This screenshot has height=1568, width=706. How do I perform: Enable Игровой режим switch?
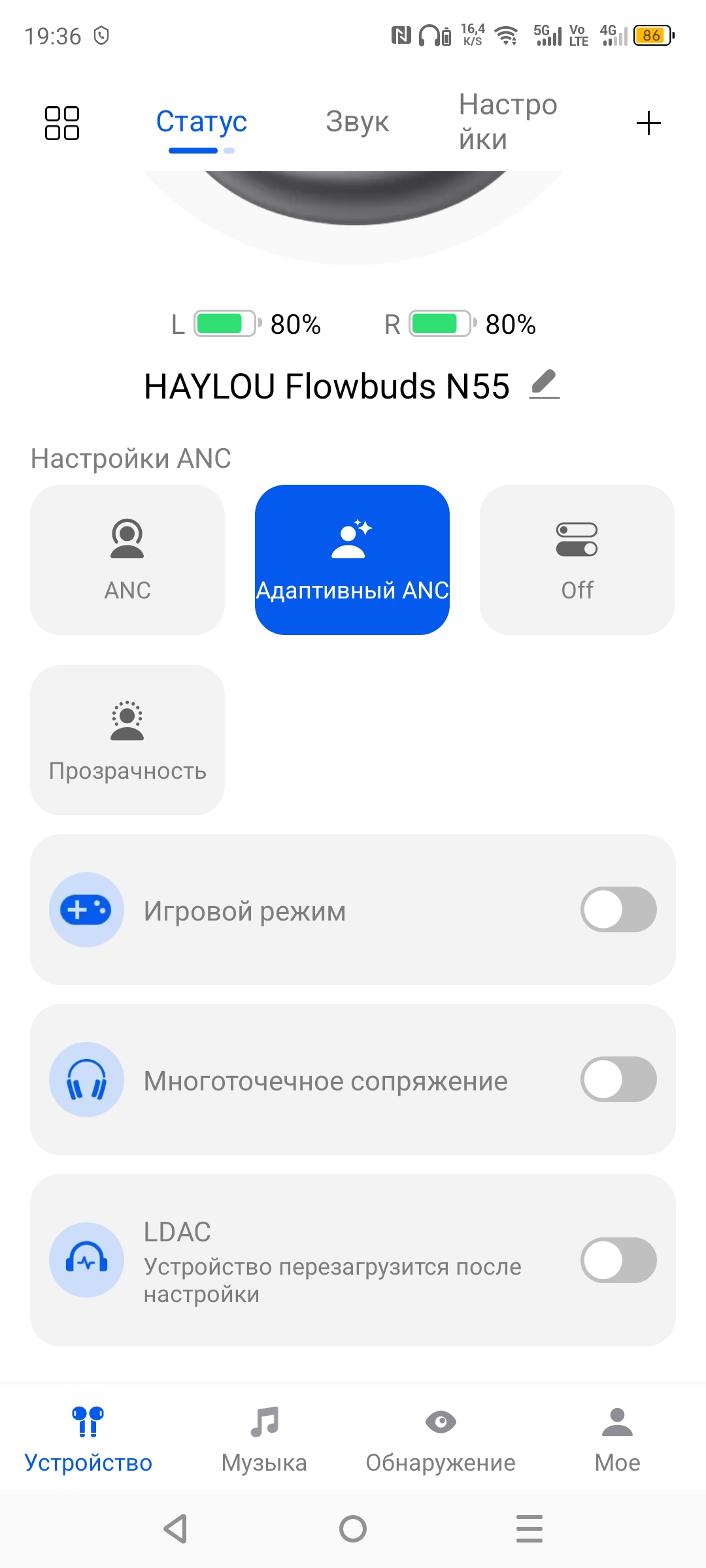coord(618,909)
